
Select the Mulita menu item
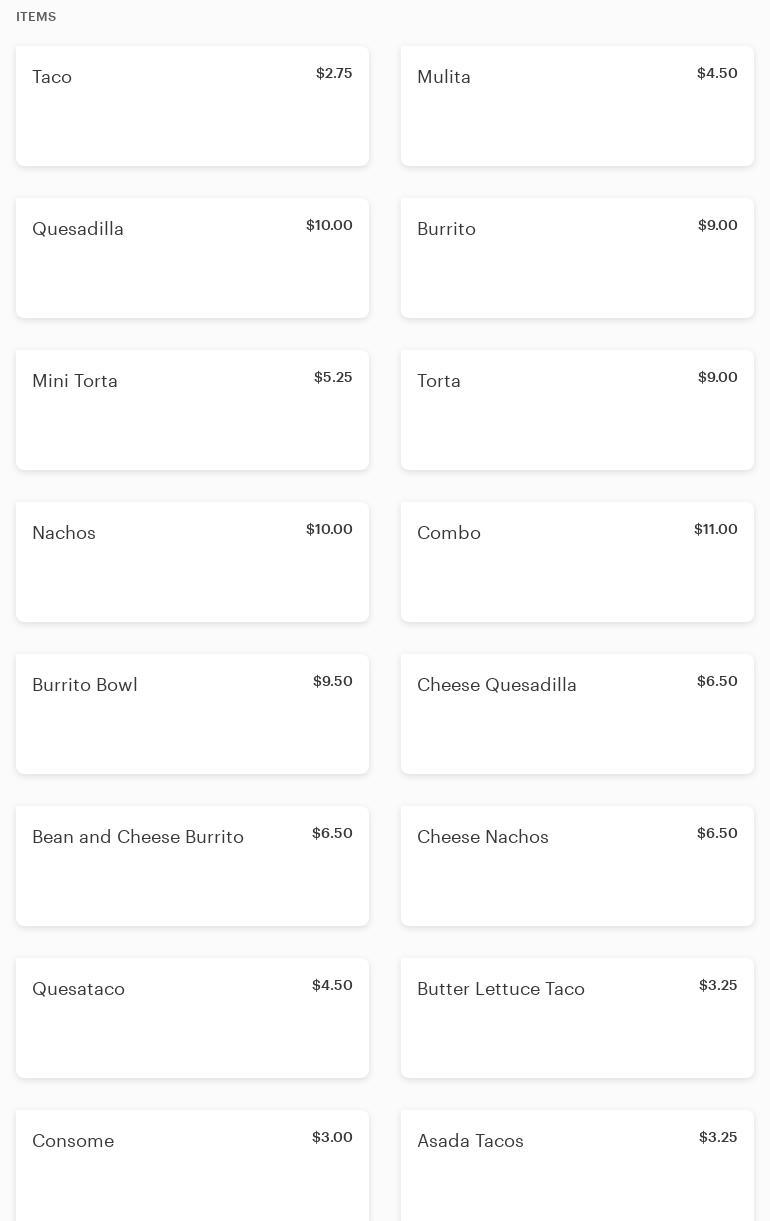(x=577, y=106)
